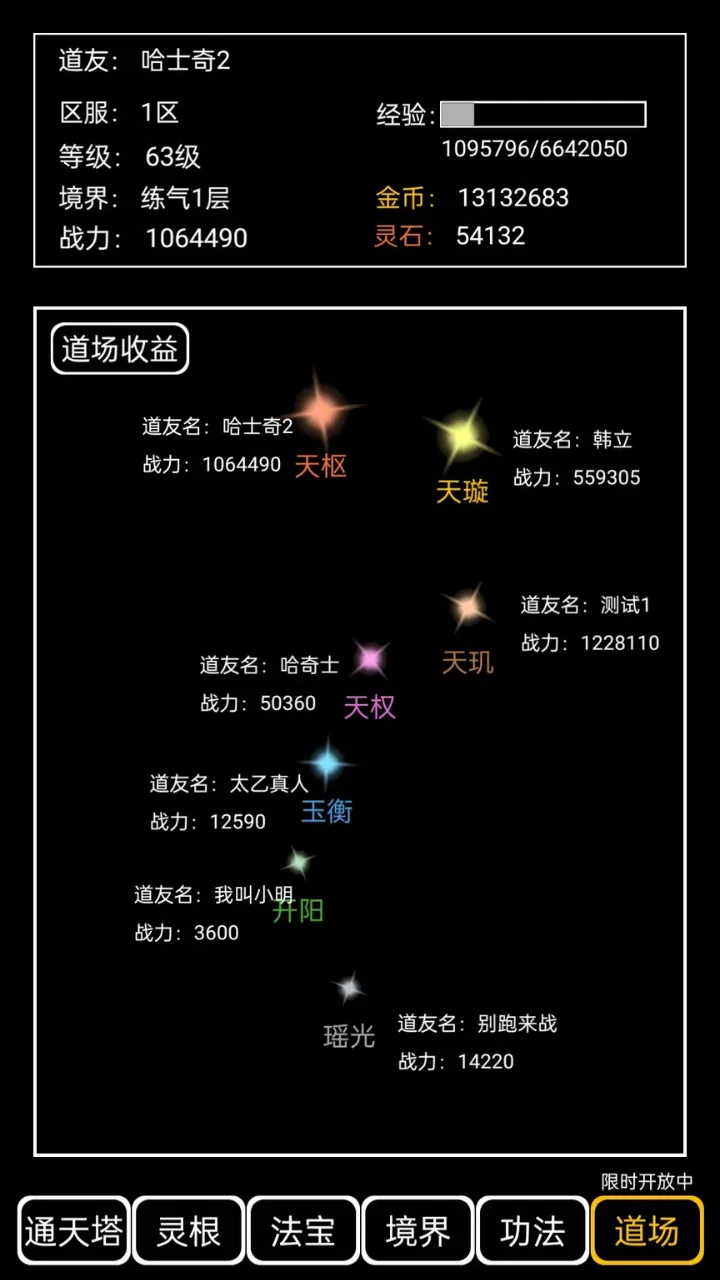Viewport: 720px width, 1280px height.
Task: Tap the 开阳 star
Action: pos(297,861)
